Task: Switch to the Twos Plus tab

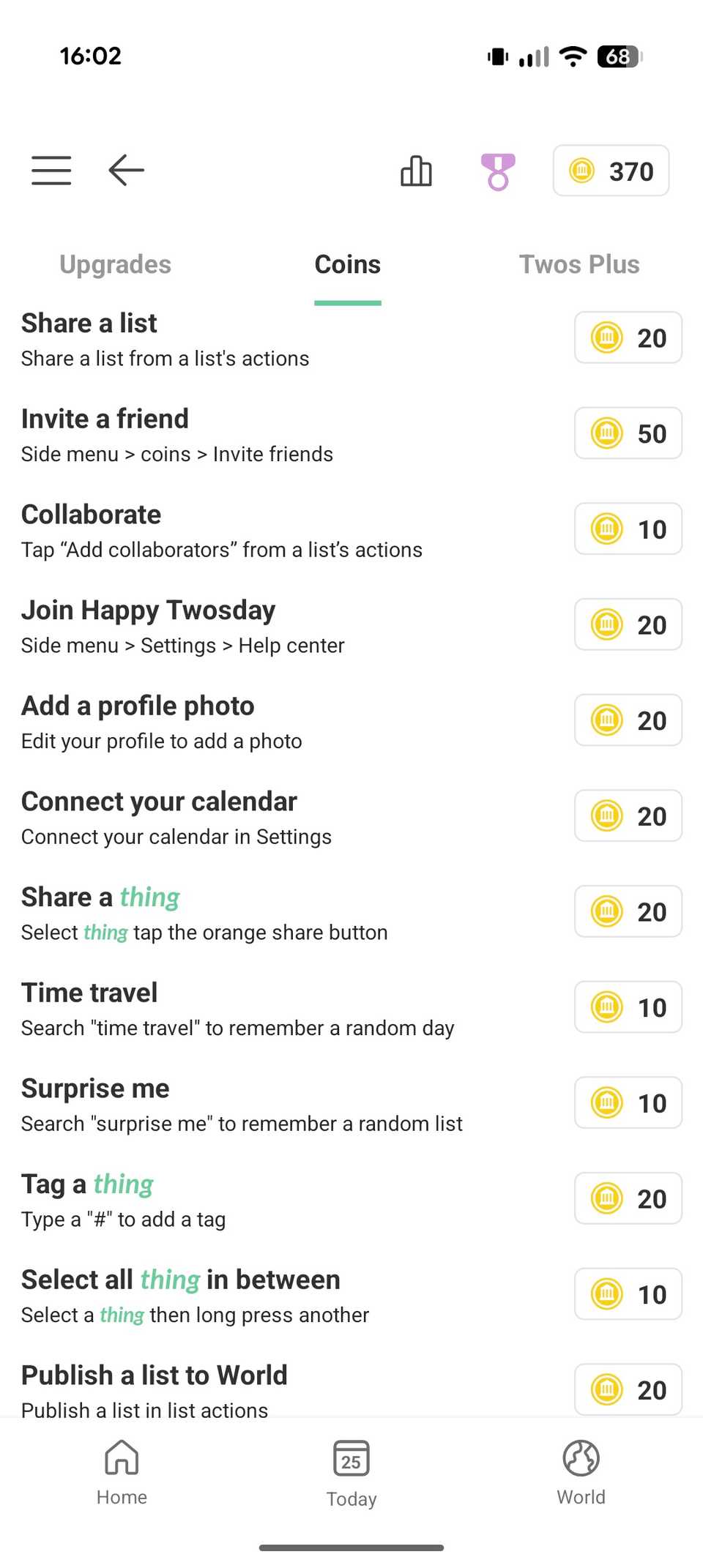Action: coord(579,264)
